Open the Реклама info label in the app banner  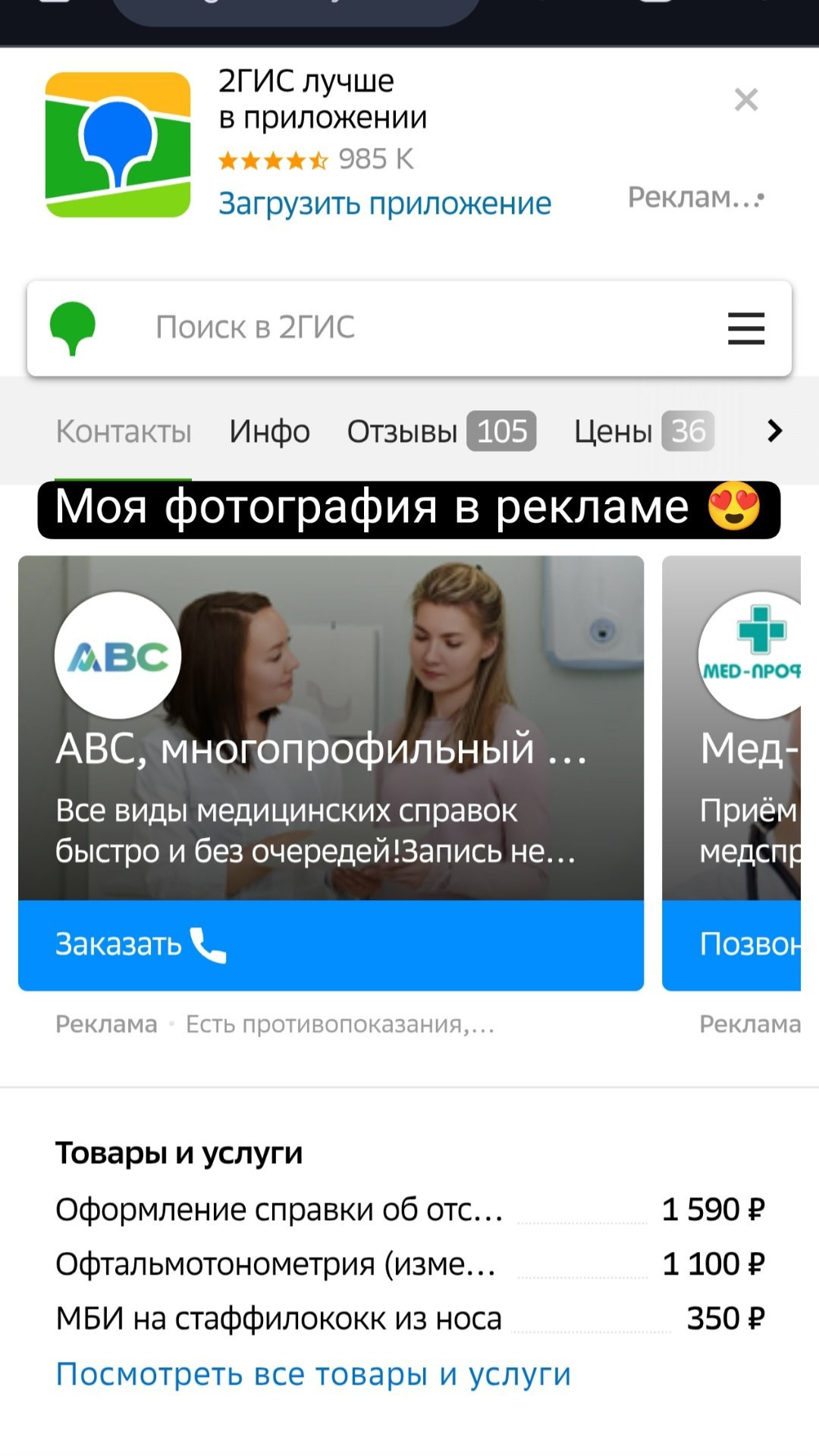(x=694, y=197)
